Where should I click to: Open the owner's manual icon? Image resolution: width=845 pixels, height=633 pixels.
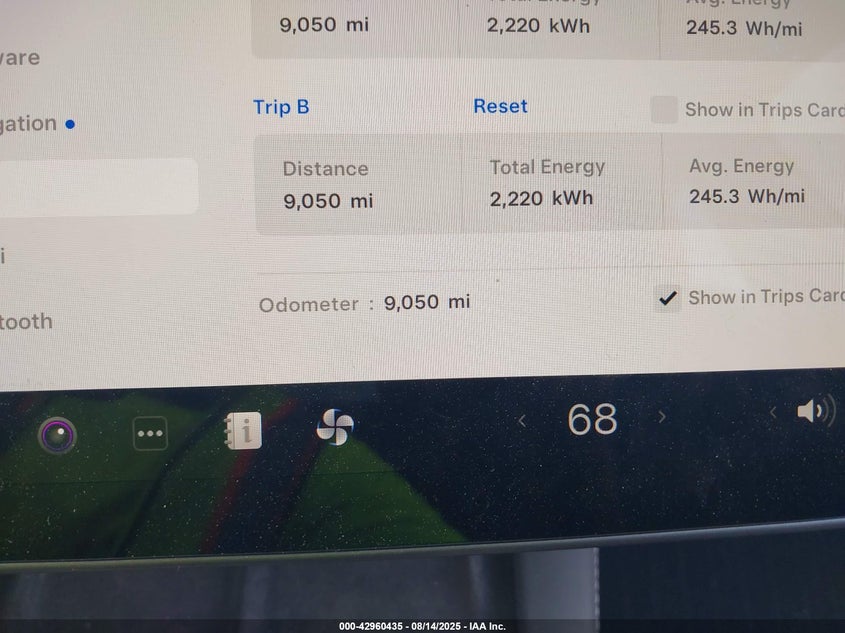[x=243, y=431]
